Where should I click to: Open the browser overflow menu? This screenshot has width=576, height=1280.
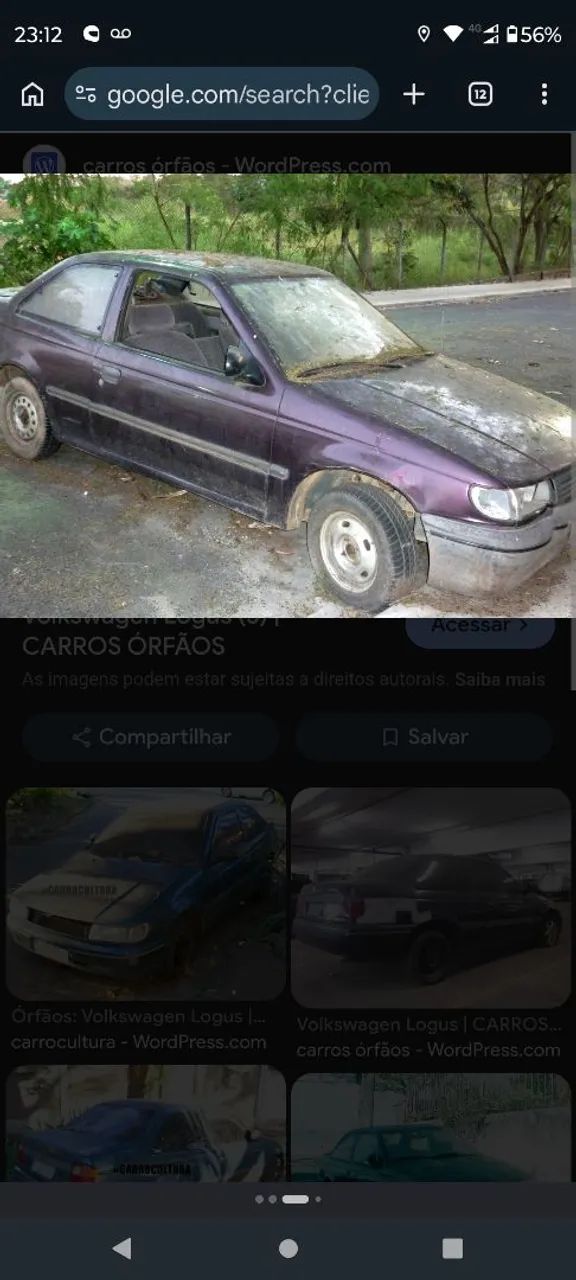tap(544, 94)
